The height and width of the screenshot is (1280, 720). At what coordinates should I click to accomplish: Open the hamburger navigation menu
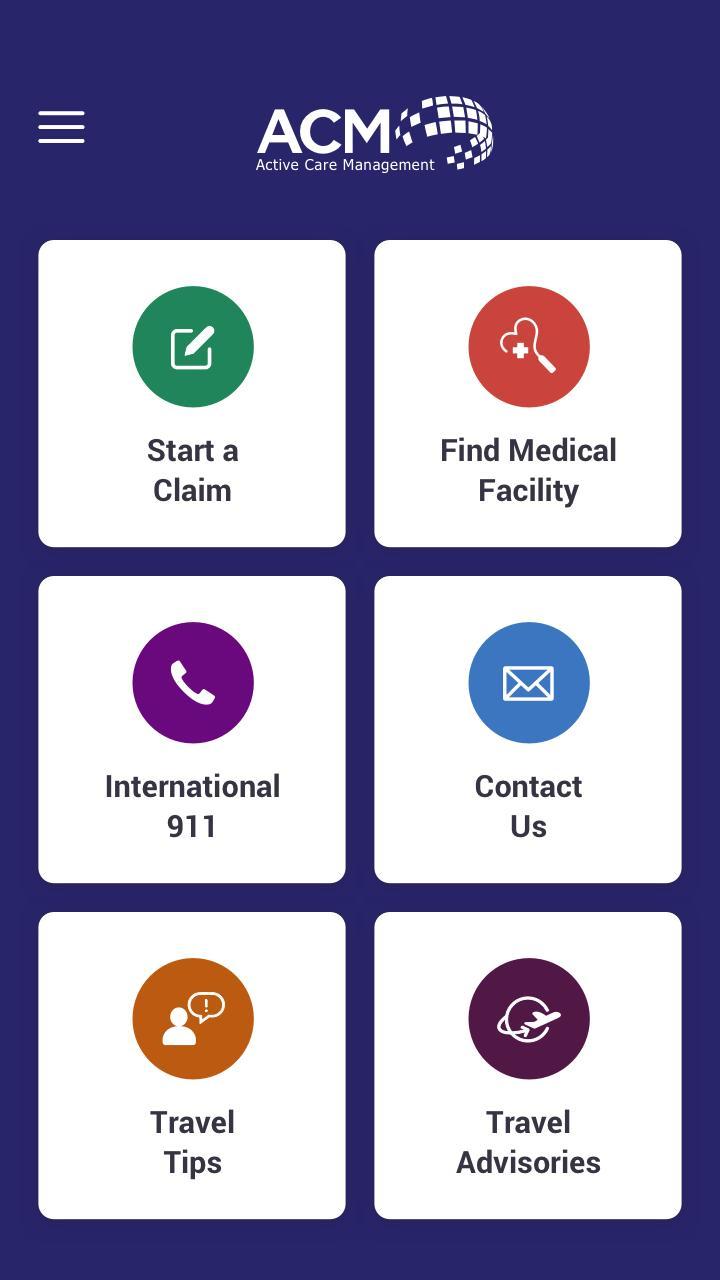pyautogui.click(x=60, y=127)
